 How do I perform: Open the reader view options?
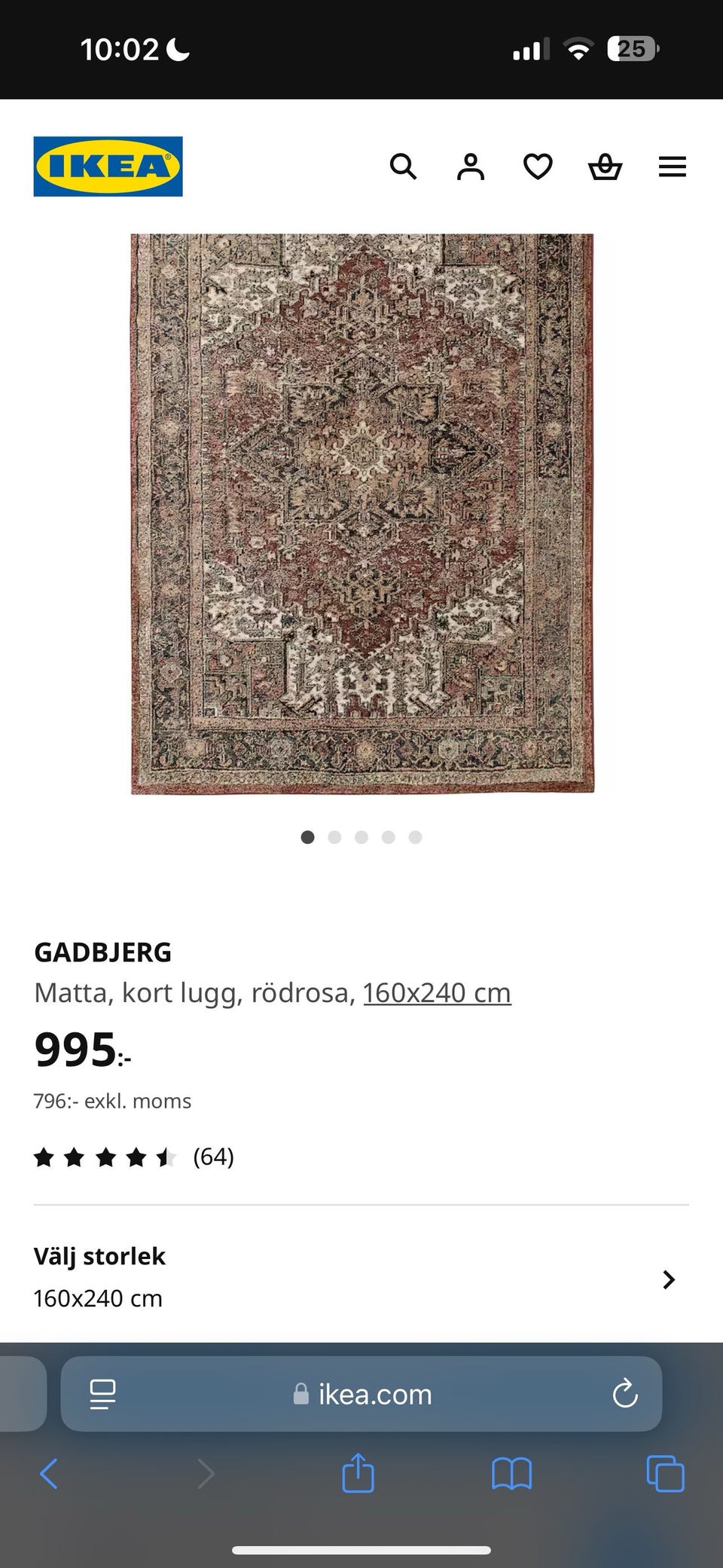point(102,1394)
